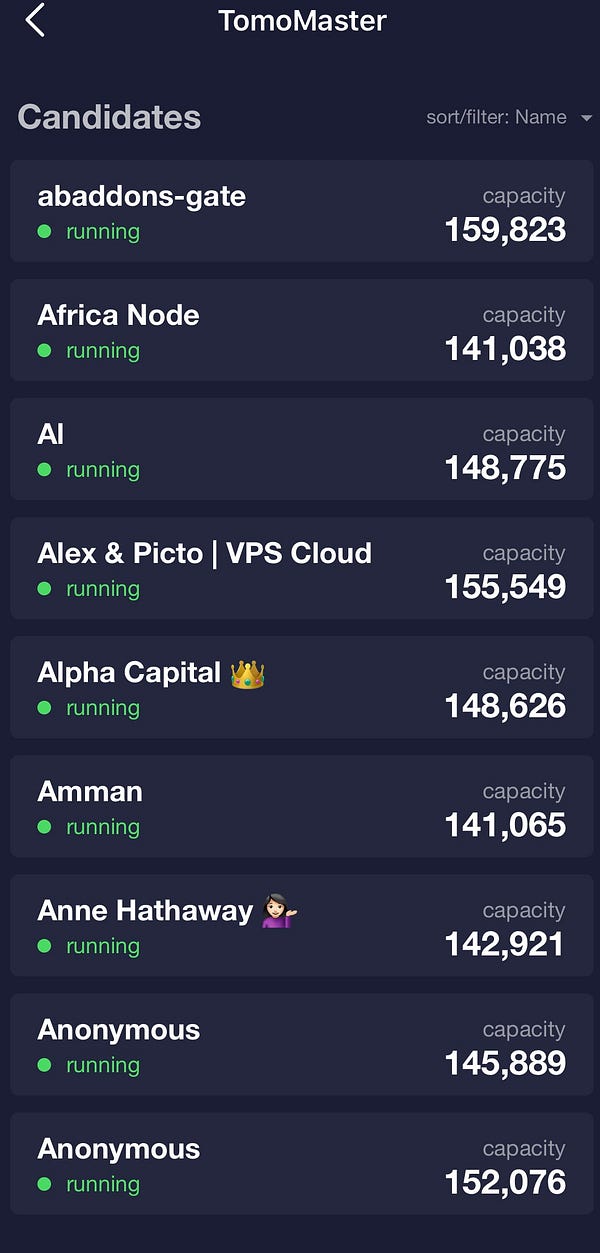Image resolution: width=600 pixels, height=1253 pixels.
Task: Select the Africa Node candidate
Action: coord(301,330)
